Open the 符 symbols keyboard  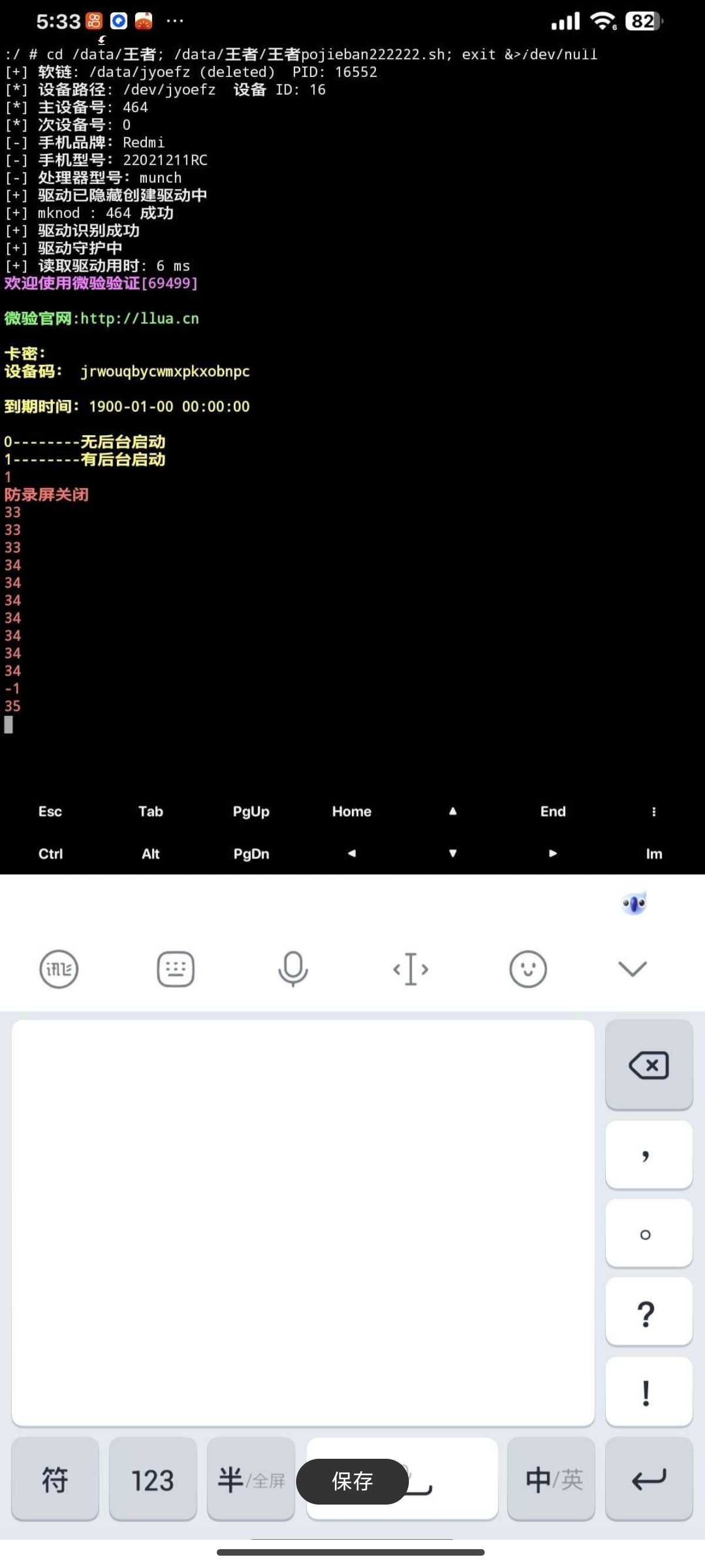click(x=55, y=1479)
